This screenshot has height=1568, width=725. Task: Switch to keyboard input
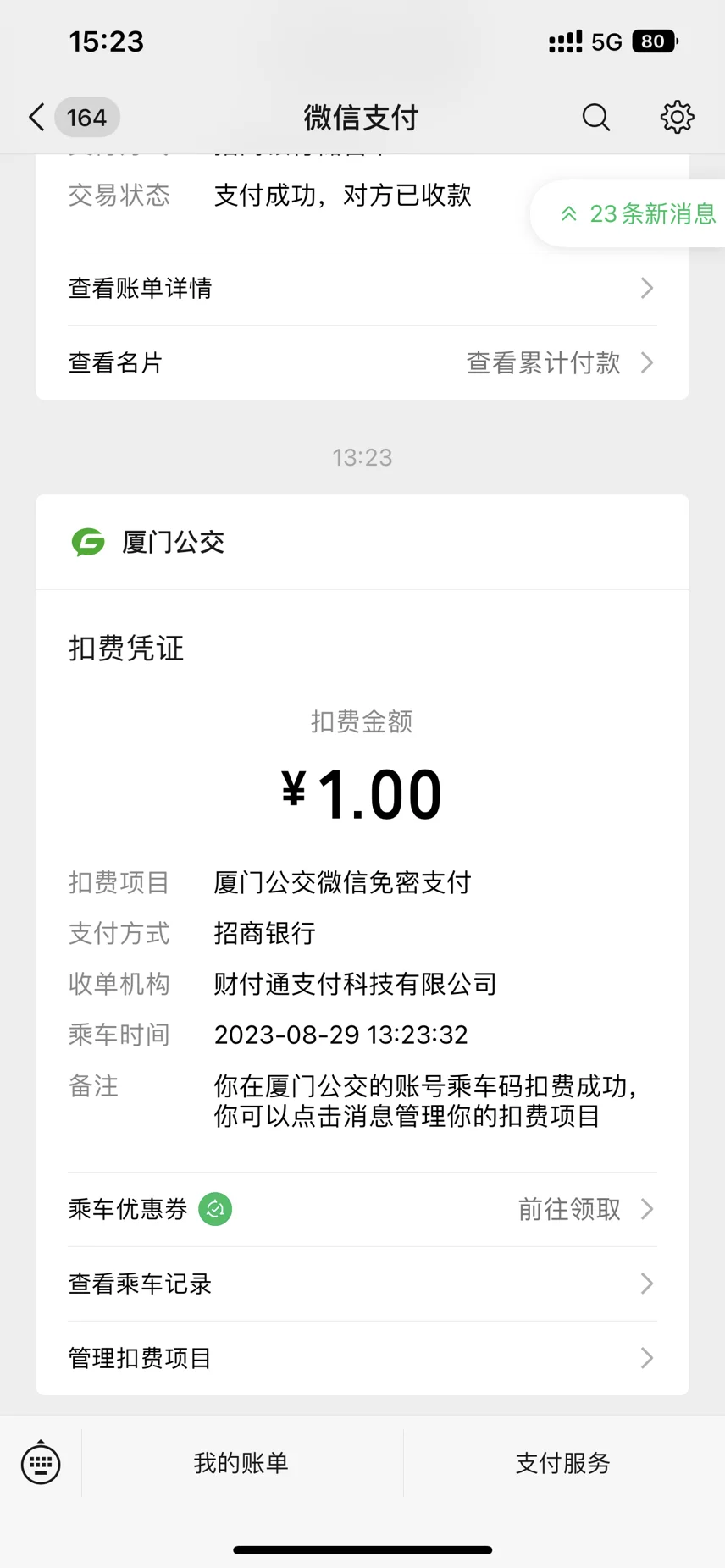tap(41, 1463)
